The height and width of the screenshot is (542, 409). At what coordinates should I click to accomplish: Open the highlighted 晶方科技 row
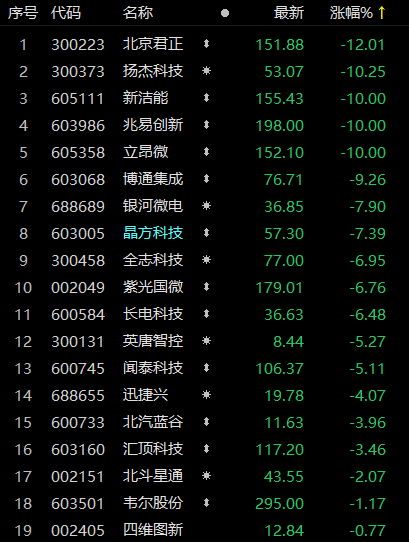[x=204, y=233]
